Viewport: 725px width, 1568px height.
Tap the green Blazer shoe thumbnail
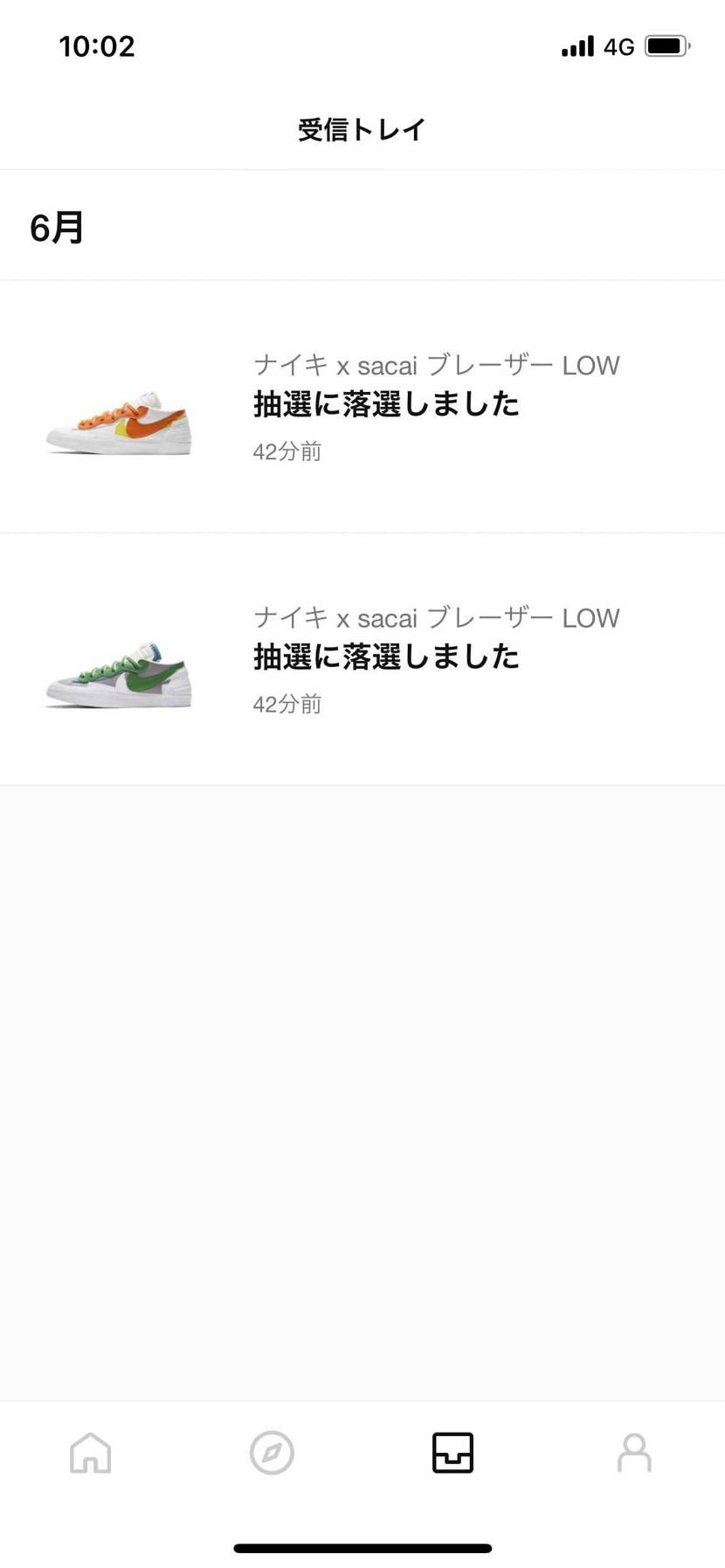pyautogui.click(x=118, y=672)
